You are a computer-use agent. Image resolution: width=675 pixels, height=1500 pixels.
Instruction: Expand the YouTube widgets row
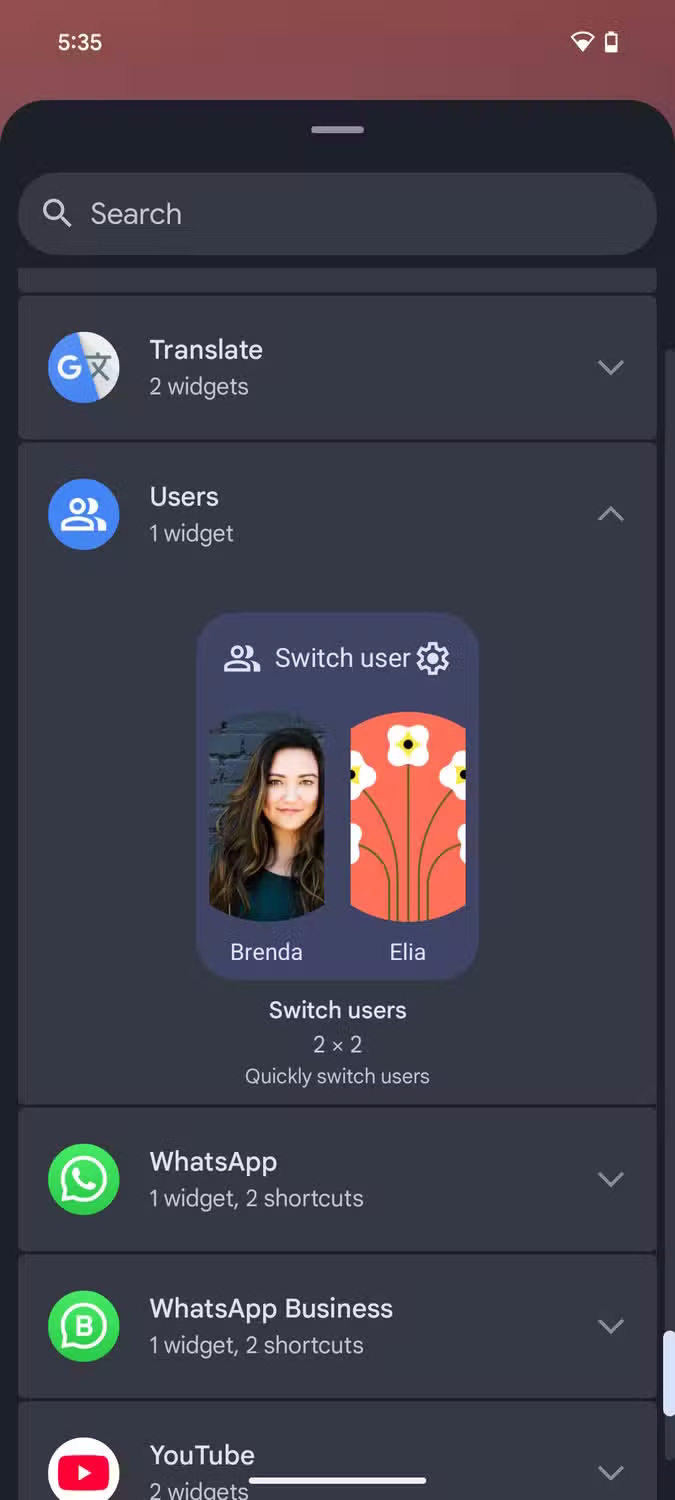tap(610, 1471)
